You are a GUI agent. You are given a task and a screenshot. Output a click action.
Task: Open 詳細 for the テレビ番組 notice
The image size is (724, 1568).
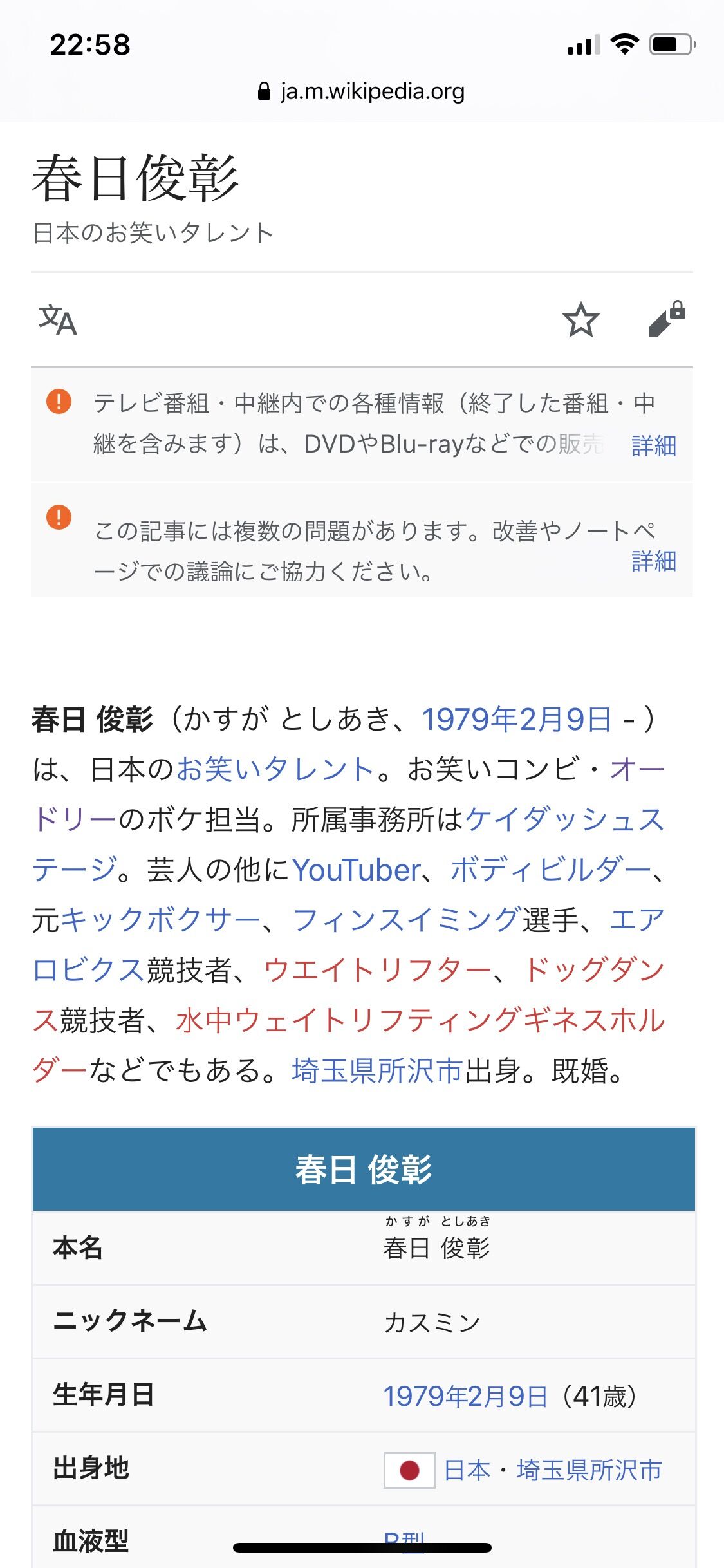(654, 445)
